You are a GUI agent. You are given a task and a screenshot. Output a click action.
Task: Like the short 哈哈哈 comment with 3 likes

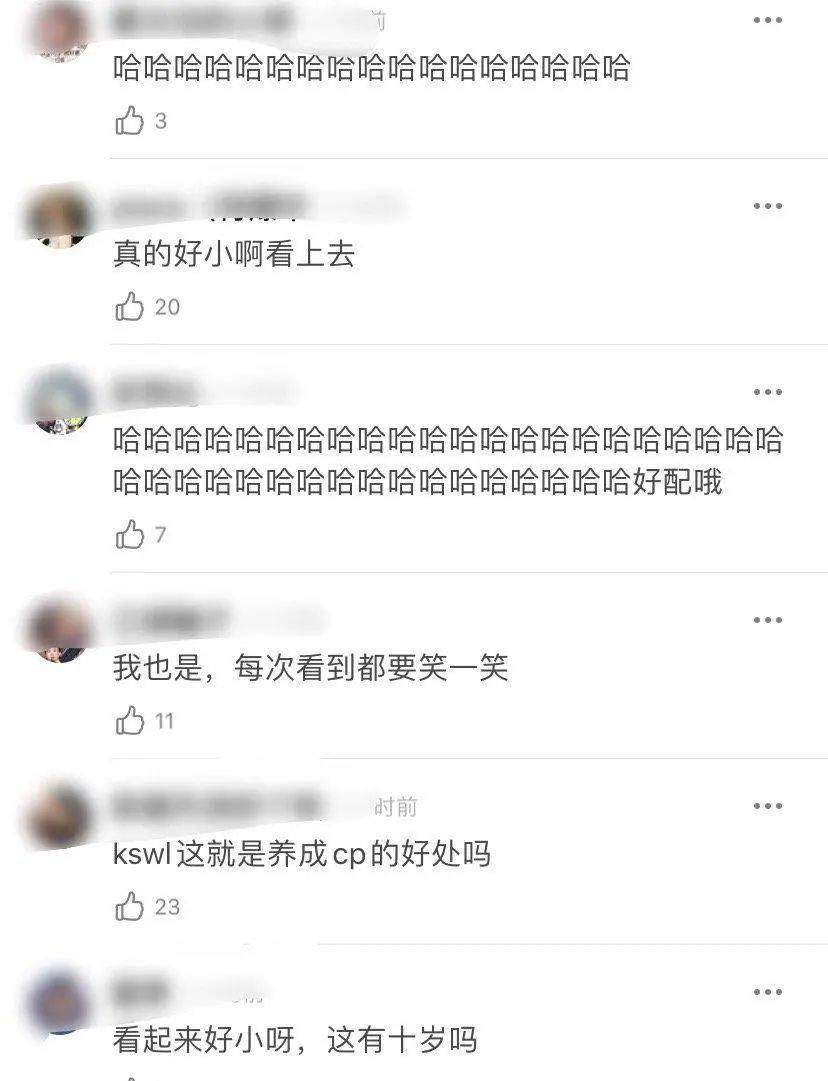(131, 121)
